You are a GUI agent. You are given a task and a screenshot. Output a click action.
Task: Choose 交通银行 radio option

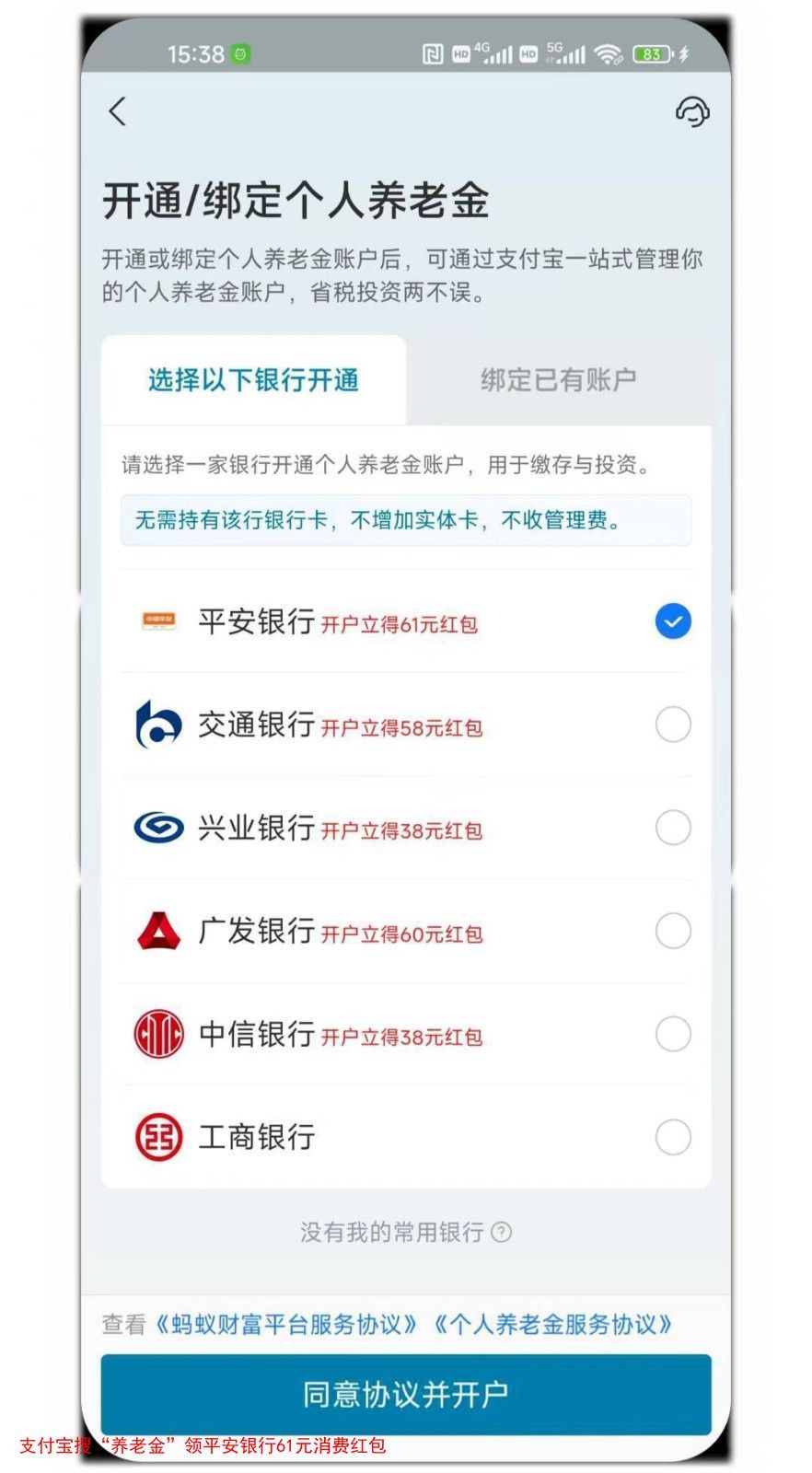[673, 725]
